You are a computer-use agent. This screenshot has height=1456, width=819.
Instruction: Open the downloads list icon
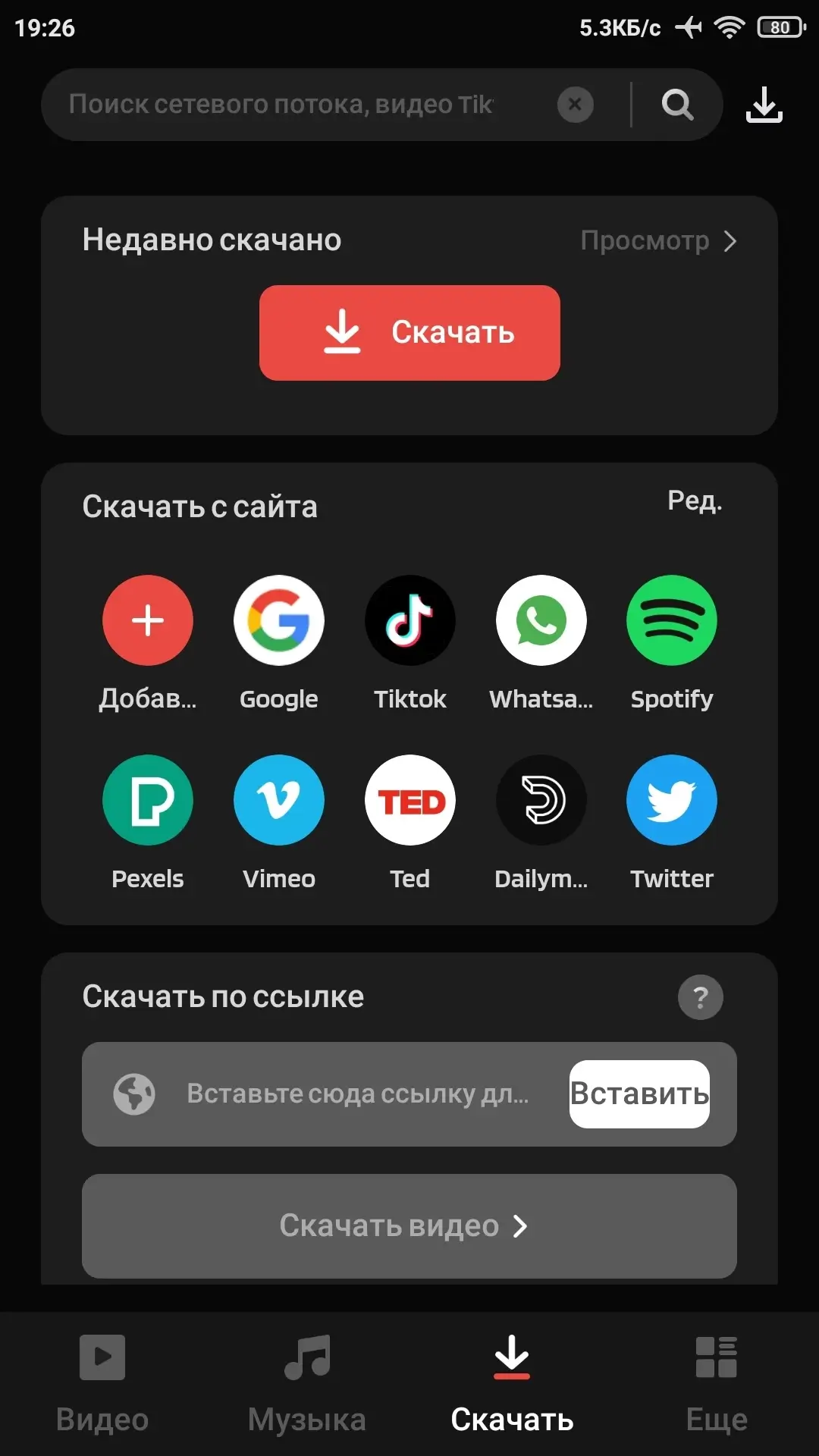click(x=764, y=105)
